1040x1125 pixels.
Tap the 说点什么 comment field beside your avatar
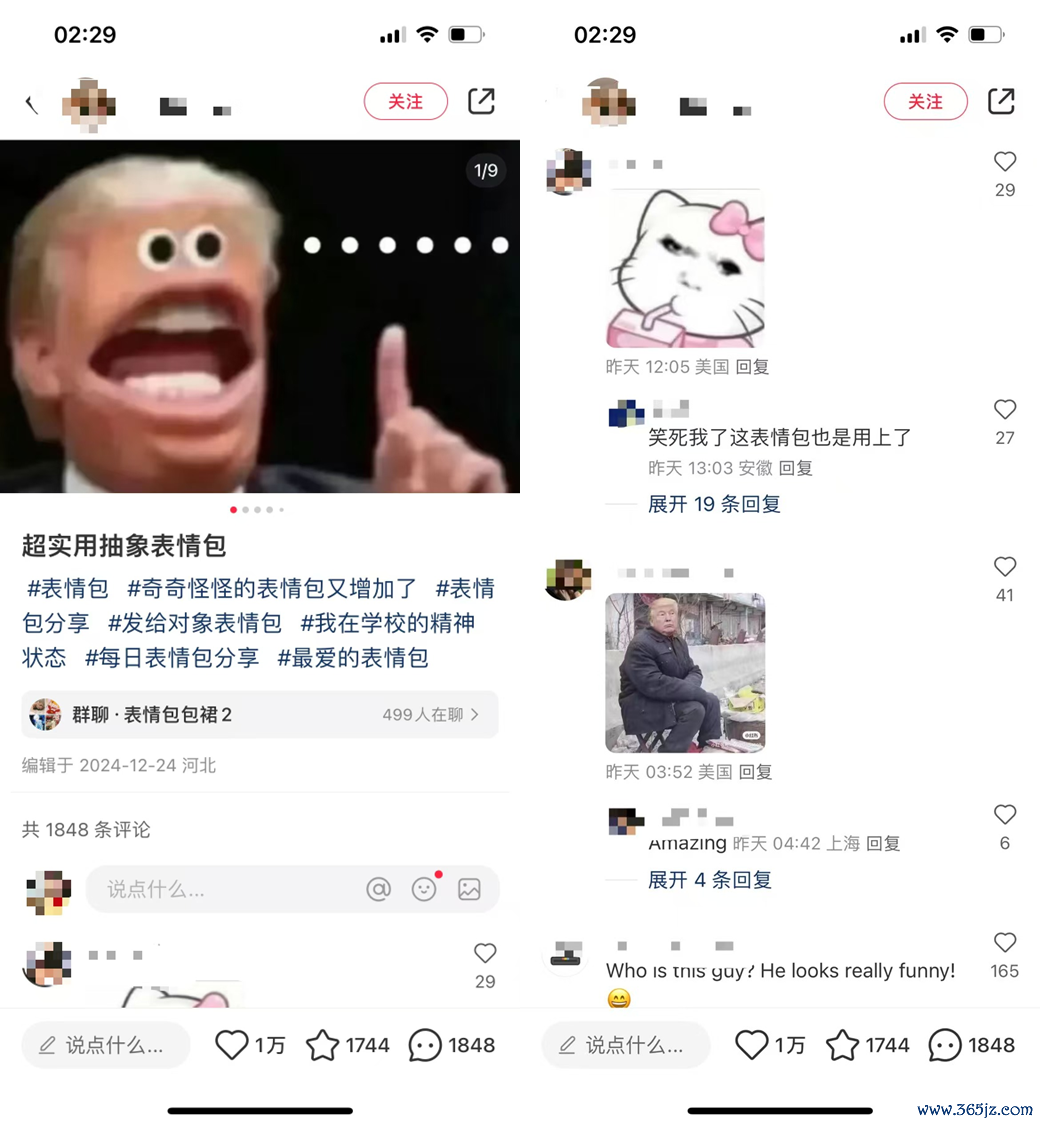coord(220,889)
